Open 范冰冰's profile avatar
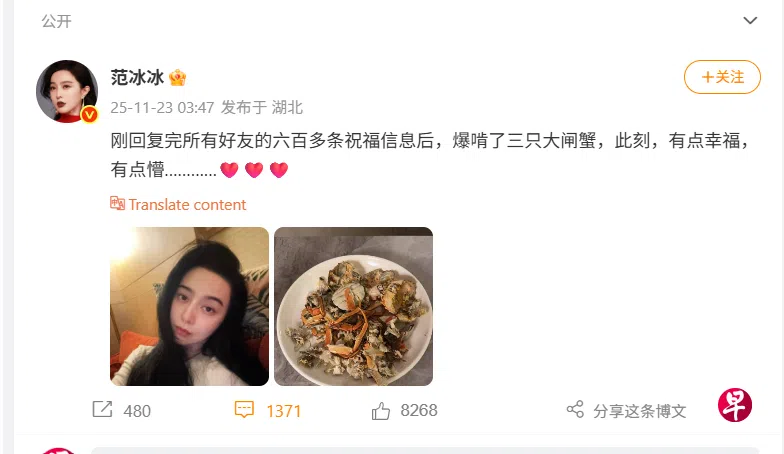This screenshot has width=784, height=454. (x=67, y=91)
